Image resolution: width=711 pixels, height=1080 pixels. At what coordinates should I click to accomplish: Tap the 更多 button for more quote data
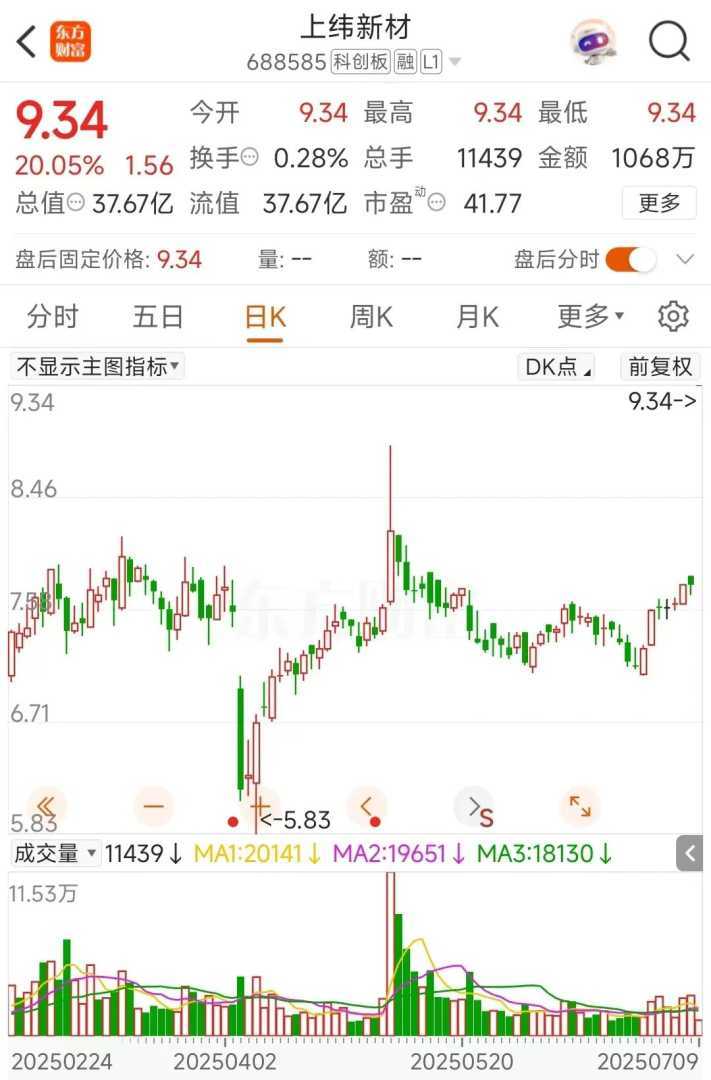(659, 203)
